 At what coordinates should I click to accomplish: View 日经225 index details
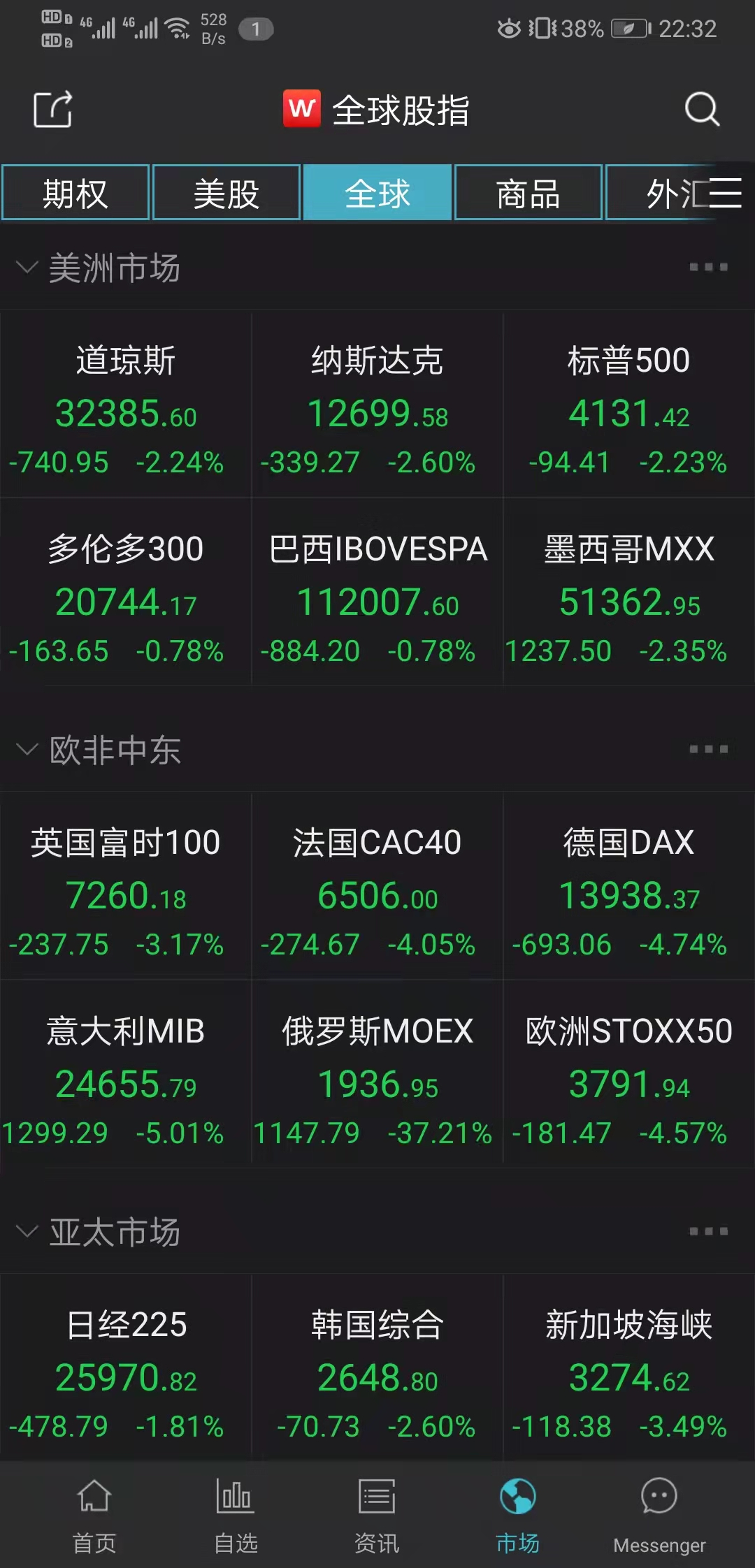(x=126, y=1370)
